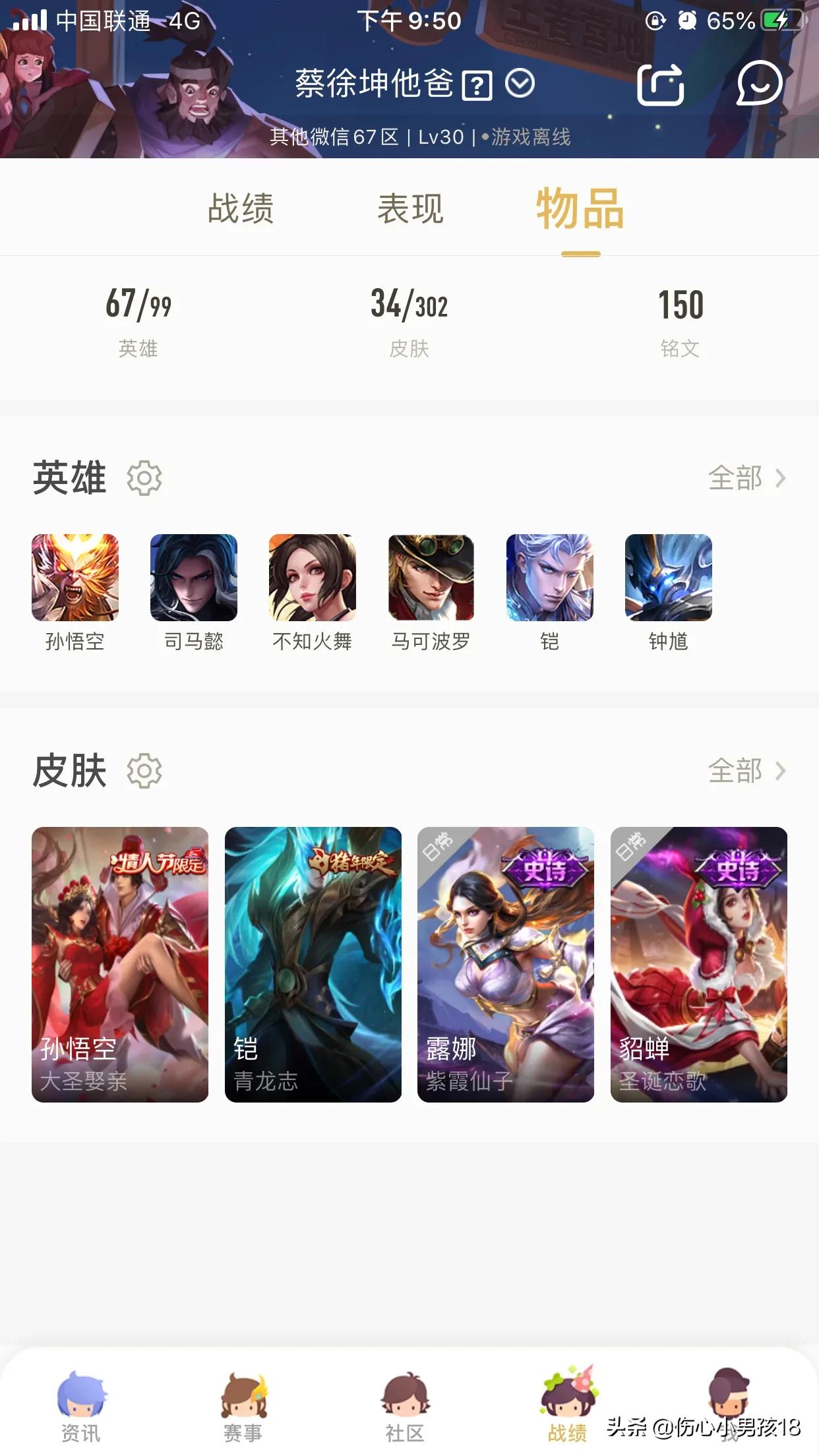This screenshot has height=1456, width=819.
Task: Share this profile page
Action: 660,84
